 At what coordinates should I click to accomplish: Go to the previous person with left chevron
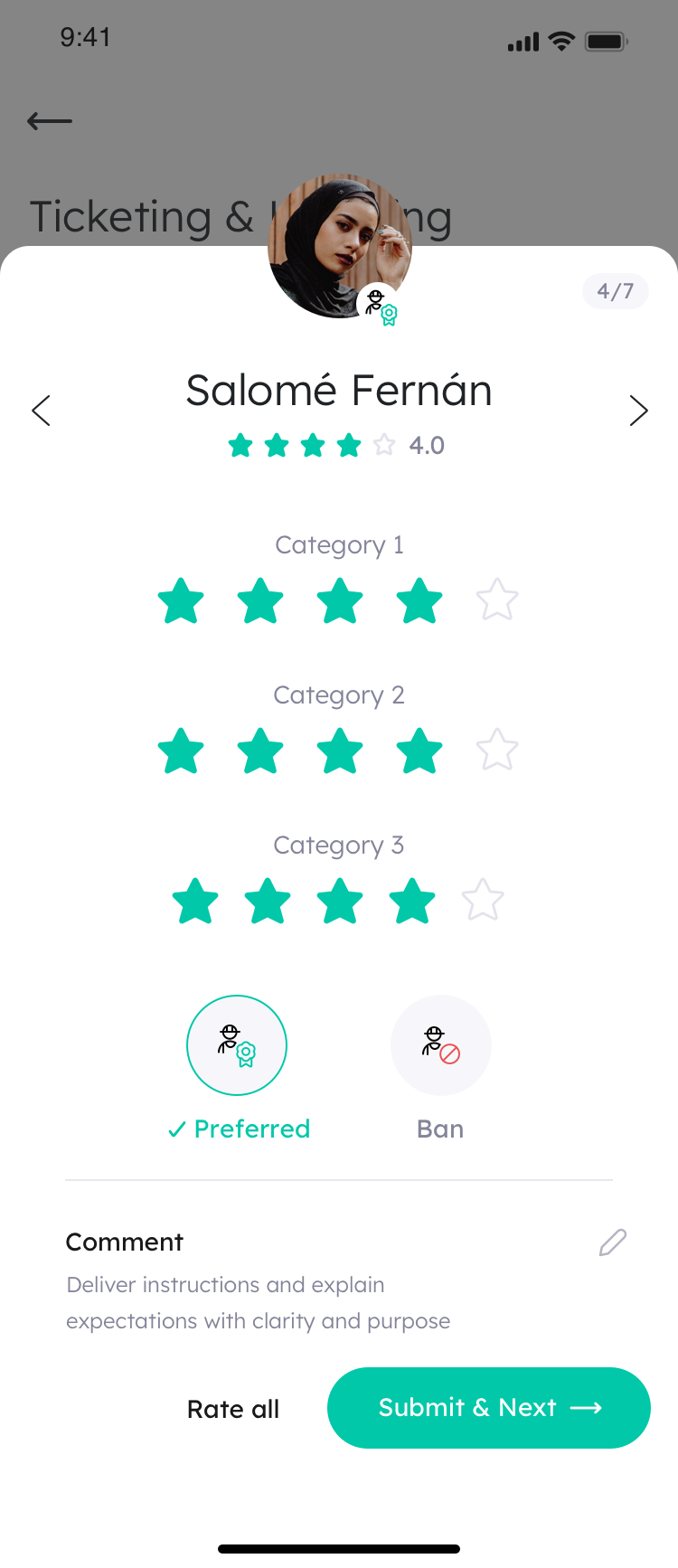pos(40,410)
